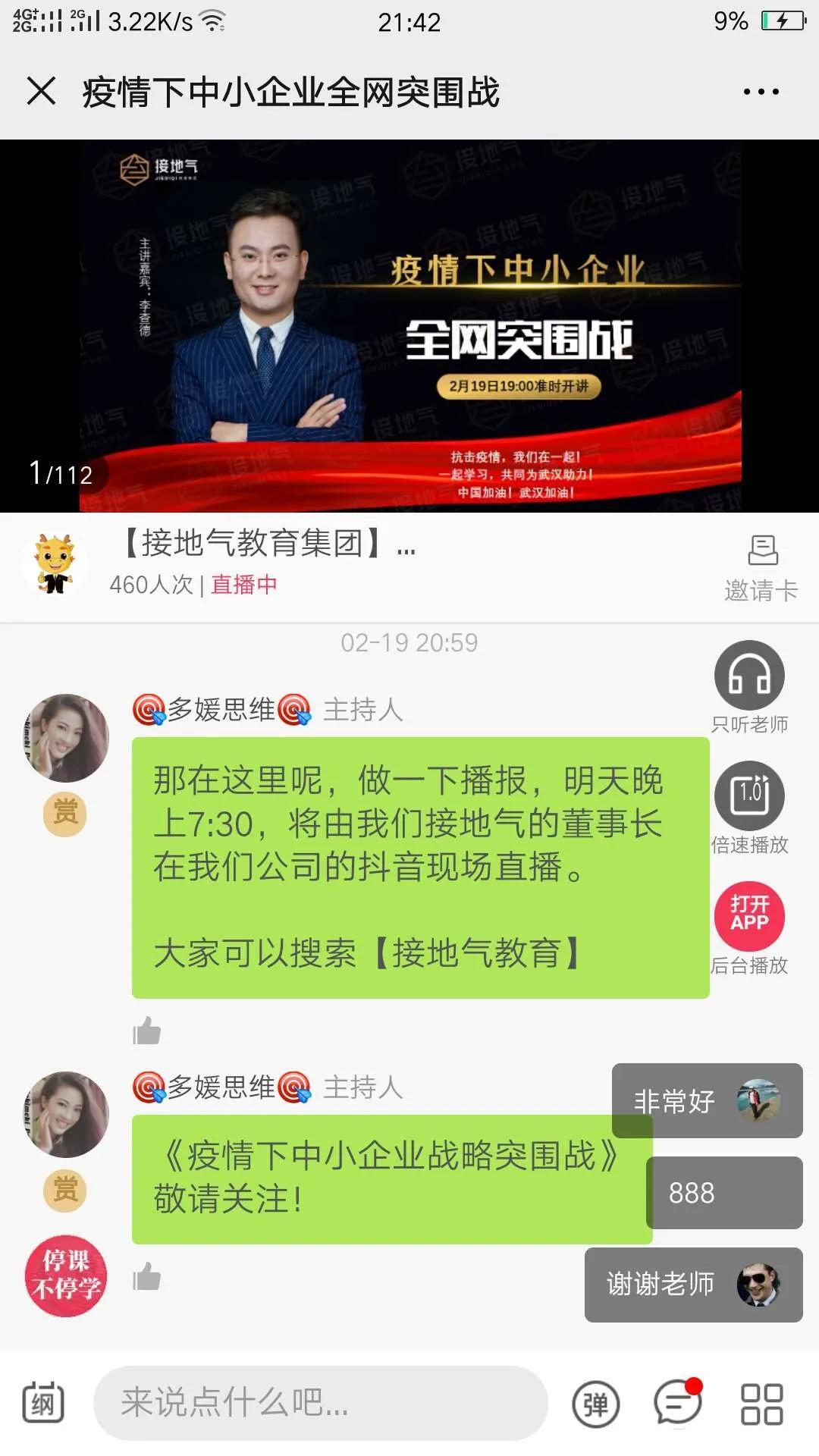Like the 敬请关注 message
Viewport: 819px width, 1456px height.
coord(147,1277)
